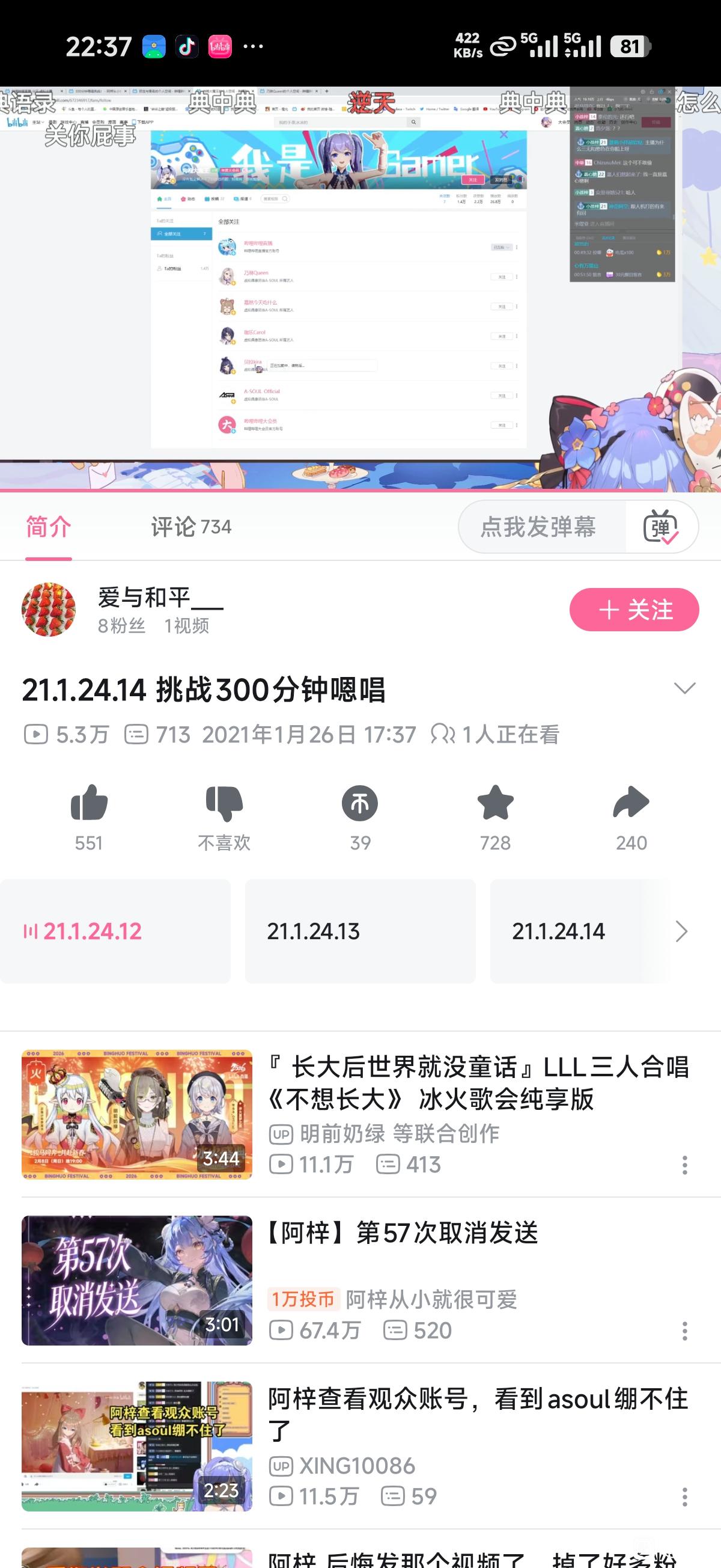The height and width of the screenshot is (1568, 721).
Task: Tap the video player area
Action: [x=360, y=289]
